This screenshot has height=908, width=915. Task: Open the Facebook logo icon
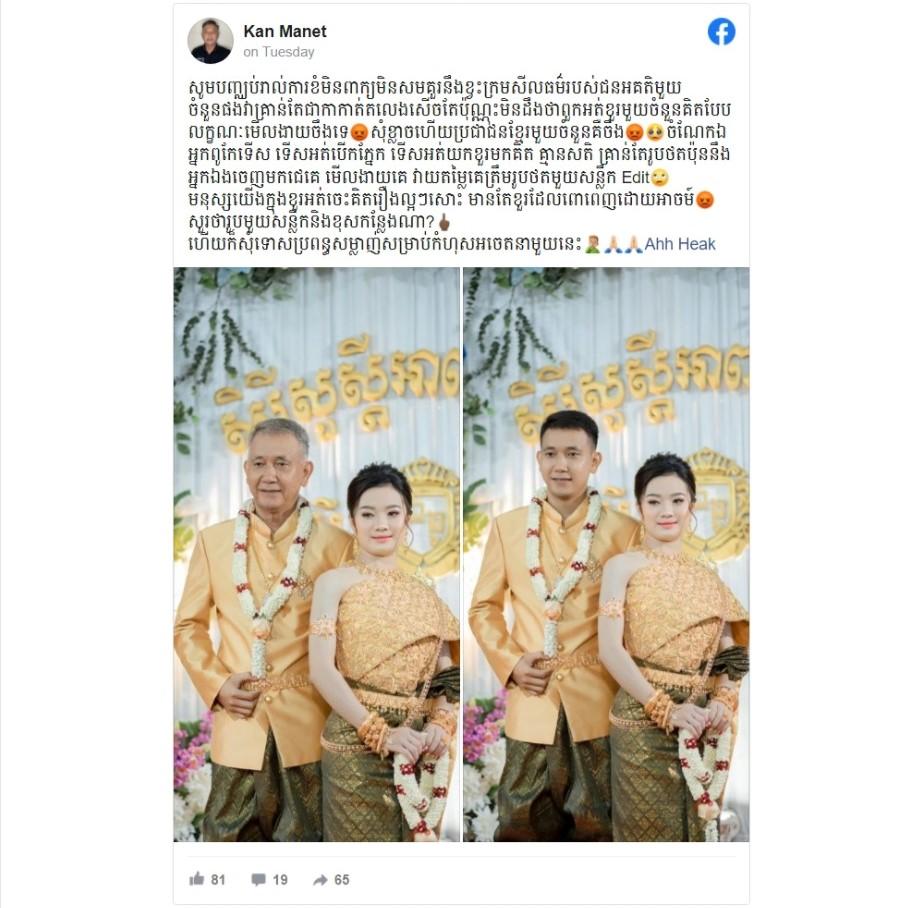click(x=721, y=32)
